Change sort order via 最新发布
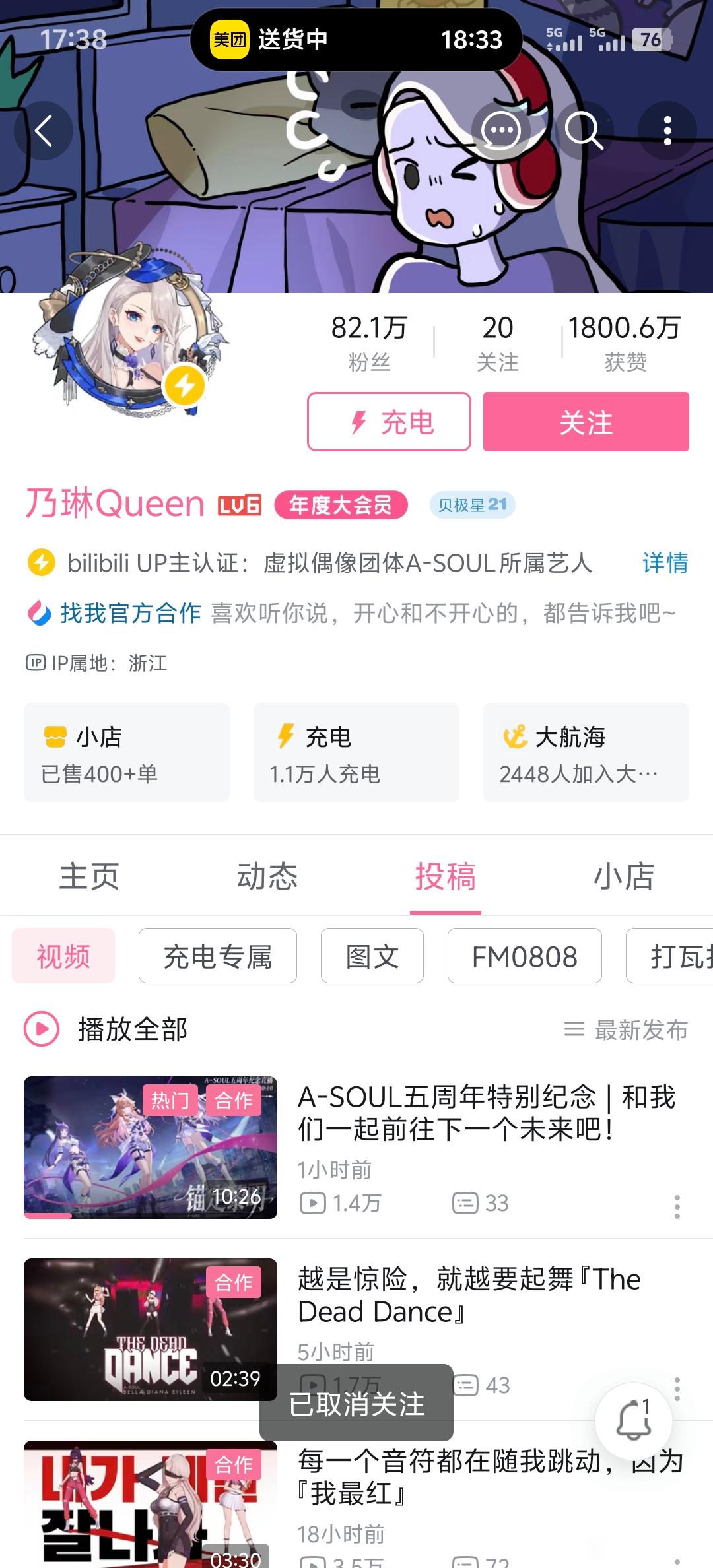713x1568 pixels. [626, 1029]
